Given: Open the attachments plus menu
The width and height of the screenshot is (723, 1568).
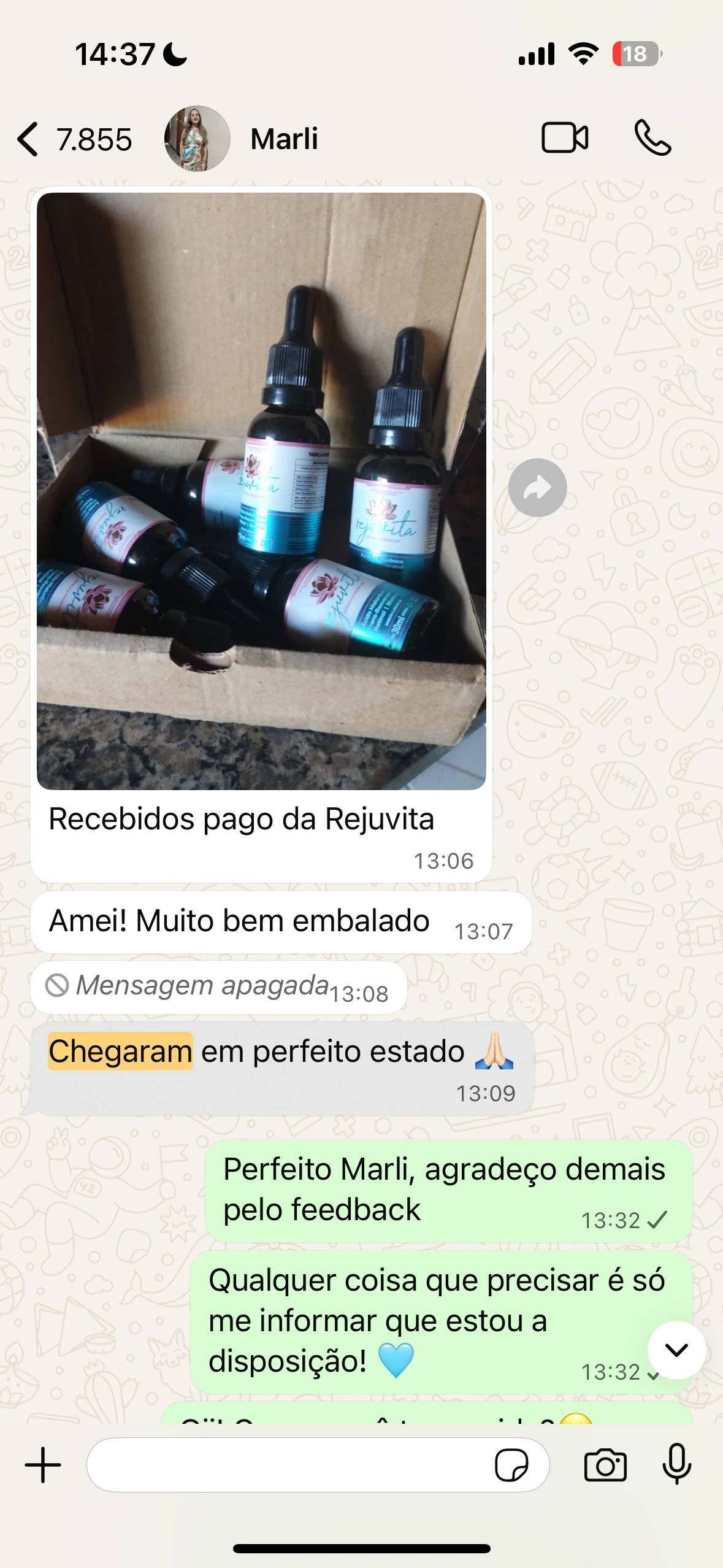Looking at the screenshot, I should point(43,1465).
